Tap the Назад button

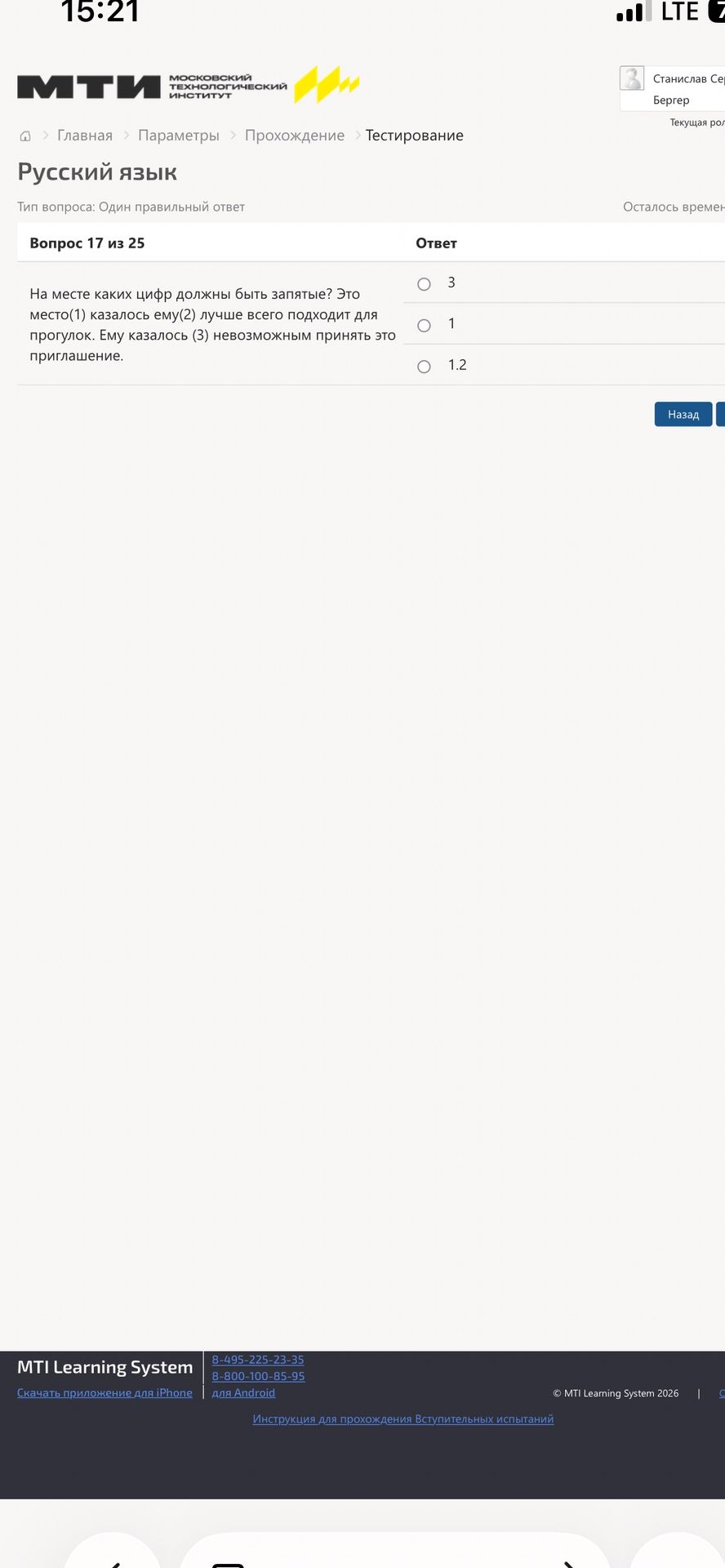click(x=683, y=414)
